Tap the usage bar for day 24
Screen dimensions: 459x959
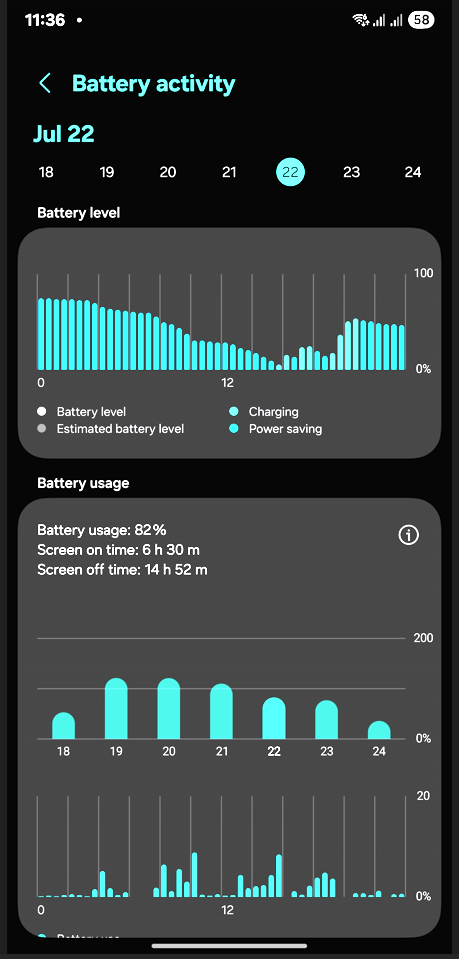pos(379,730)
